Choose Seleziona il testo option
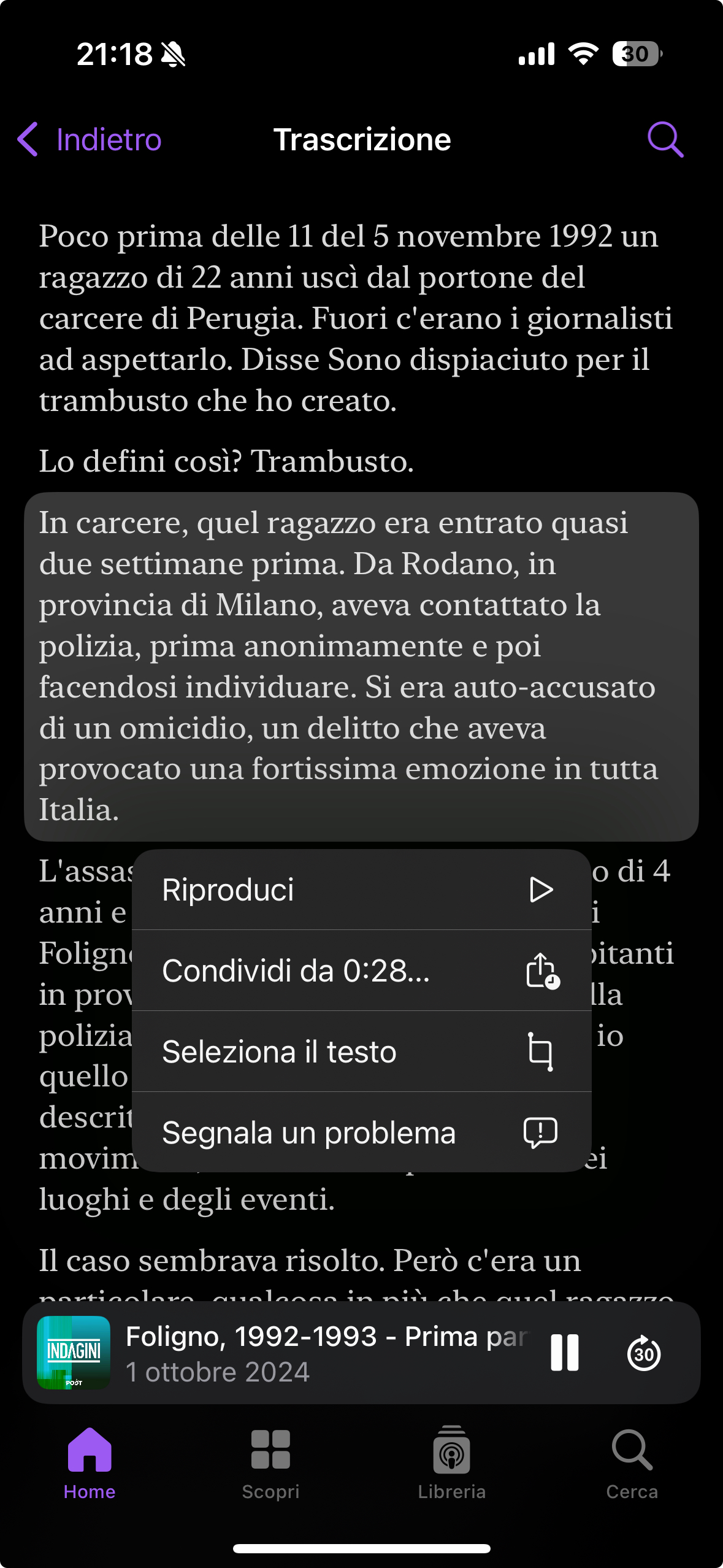This screenshot has height=1568, width=723. pyautogui.click(x=361, y=1051)
